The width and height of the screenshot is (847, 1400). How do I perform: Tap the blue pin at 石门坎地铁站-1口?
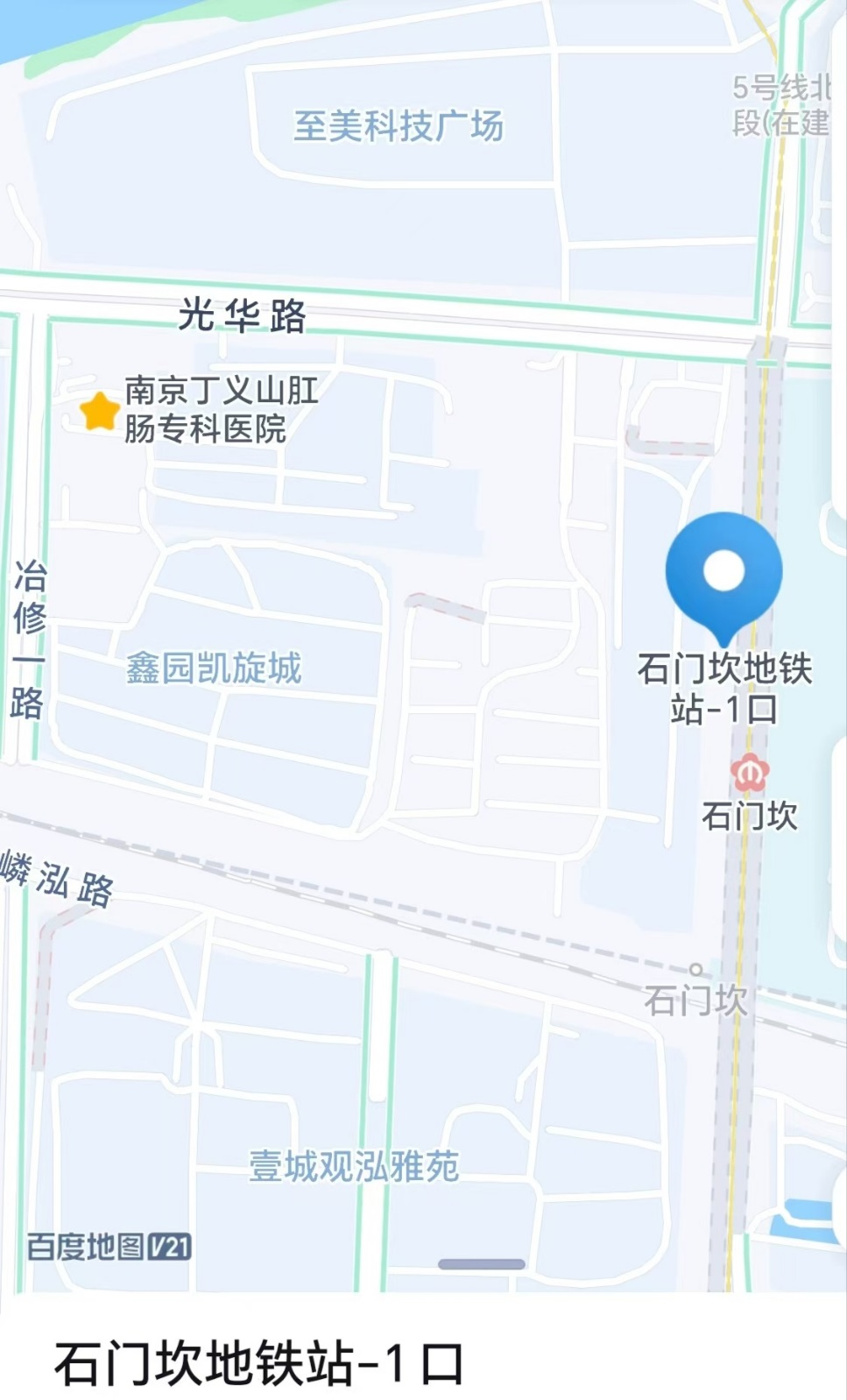(x=723, y=571)
